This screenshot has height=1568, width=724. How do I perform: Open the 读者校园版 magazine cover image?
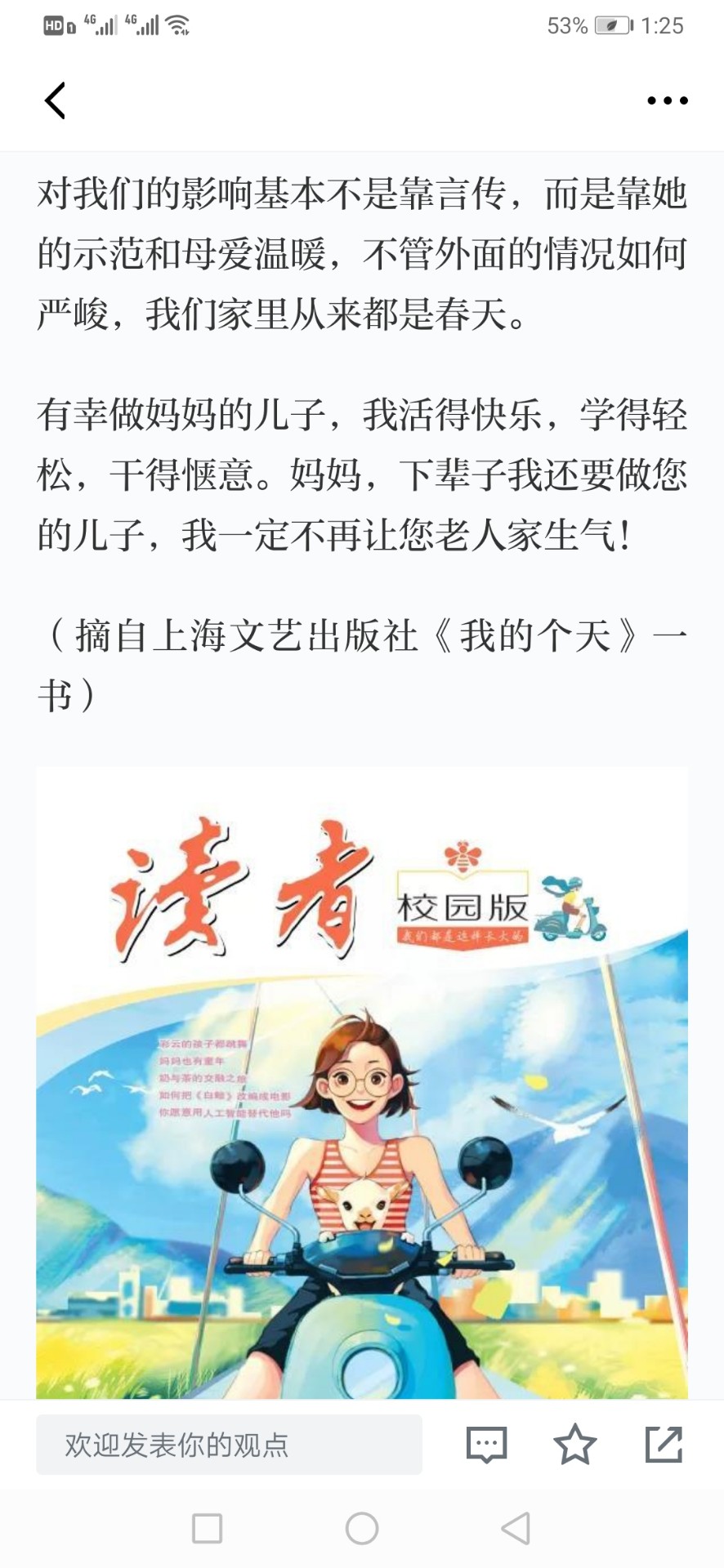point(362,1083)
